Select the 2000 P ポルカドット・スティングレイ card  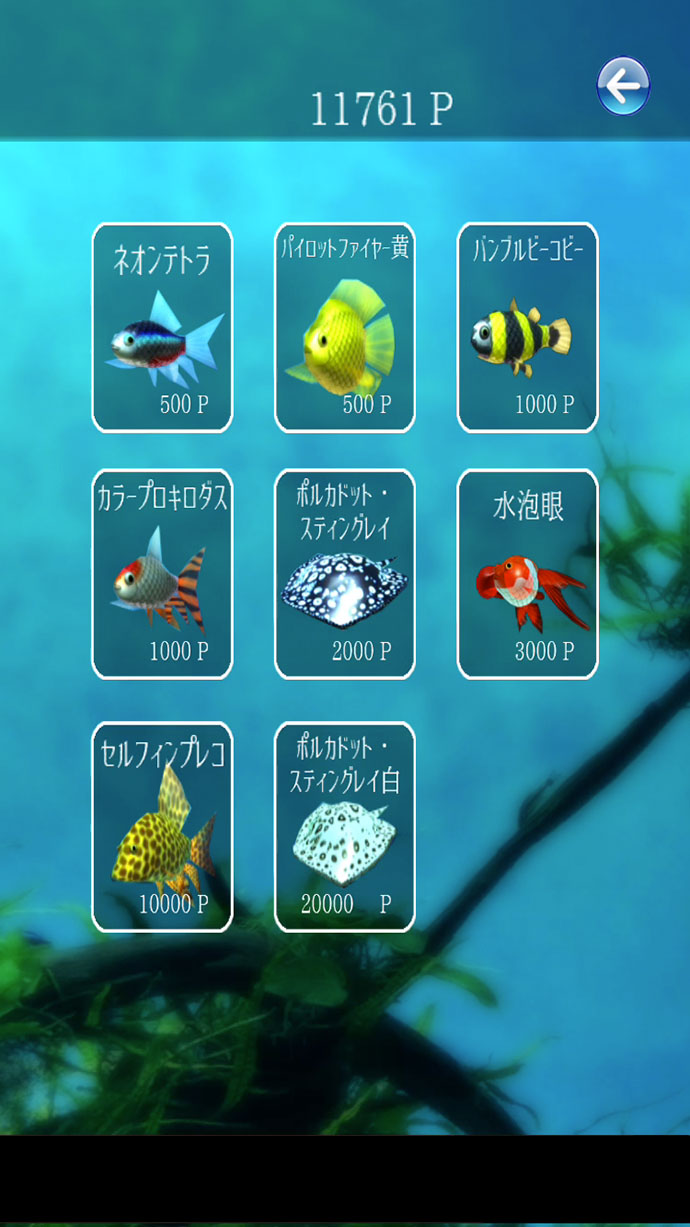point(344,574)
